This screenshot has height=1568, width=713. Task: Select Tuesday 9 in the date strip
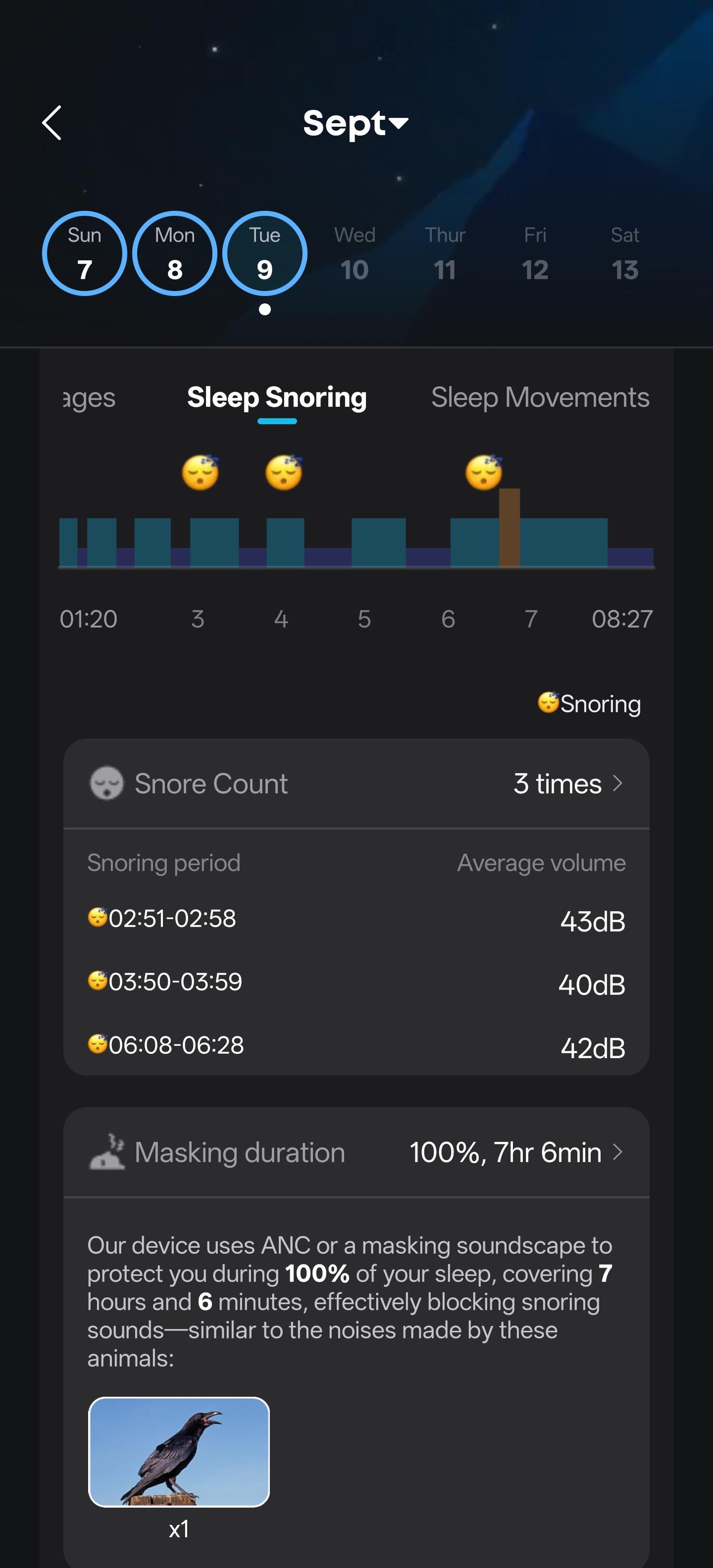264,253
